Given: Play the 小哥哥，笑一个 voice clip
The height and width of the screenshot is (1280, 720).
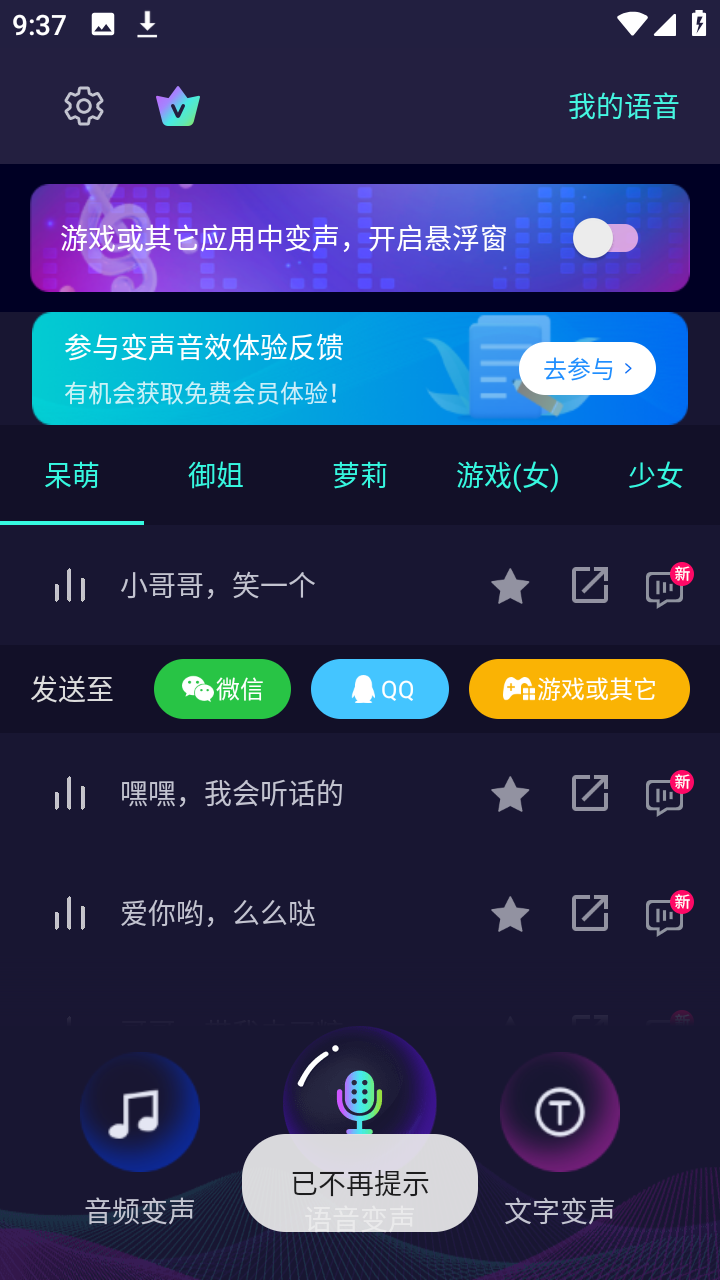Looking at the screenshot, I should 70,586.
